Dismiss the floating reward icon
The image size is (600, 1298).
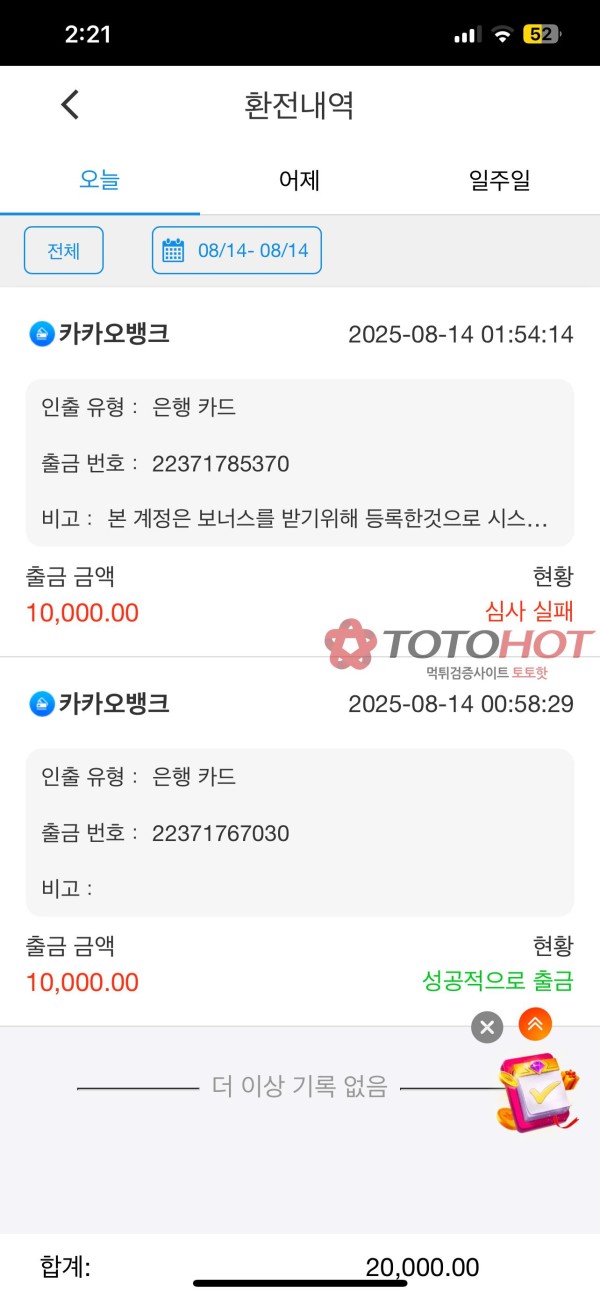[487, 1027]
